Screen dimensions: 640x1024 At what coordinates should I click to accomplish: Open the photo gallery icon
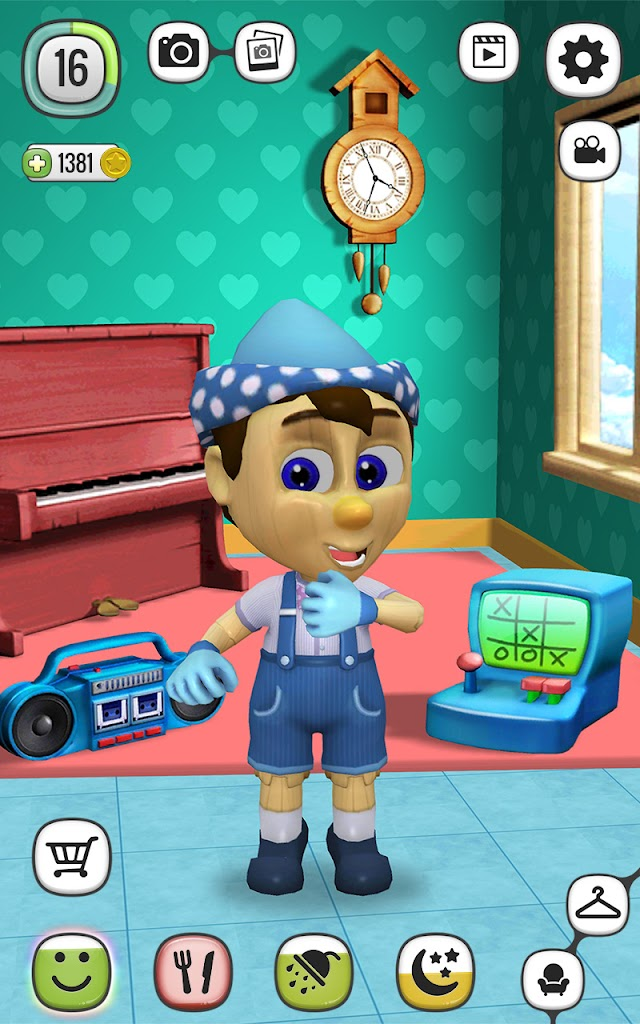pyautogui.click(x=264, y=52)
